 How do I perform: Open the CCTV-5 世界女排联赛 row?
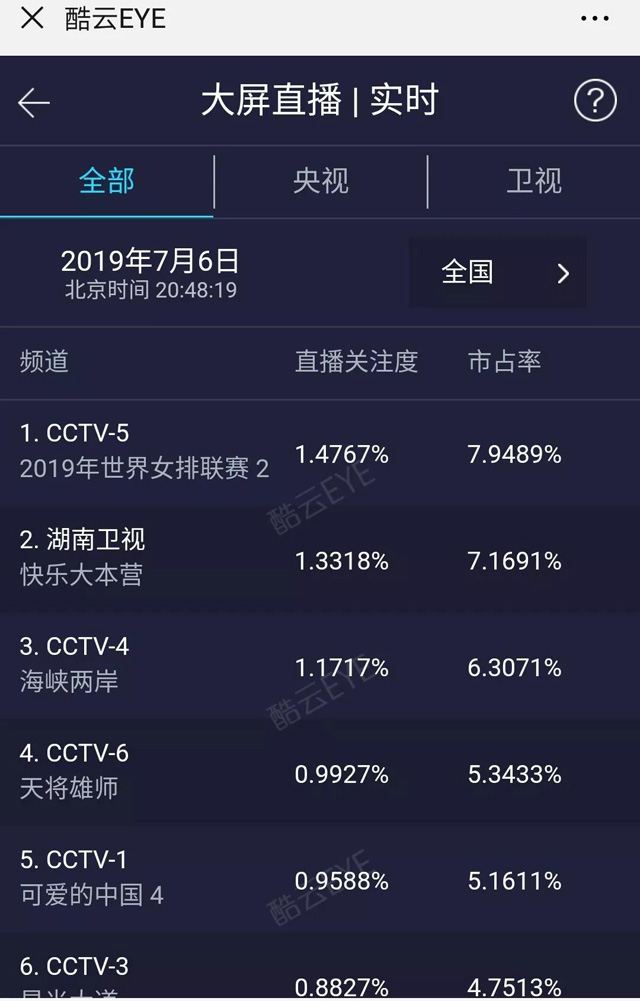320,452
